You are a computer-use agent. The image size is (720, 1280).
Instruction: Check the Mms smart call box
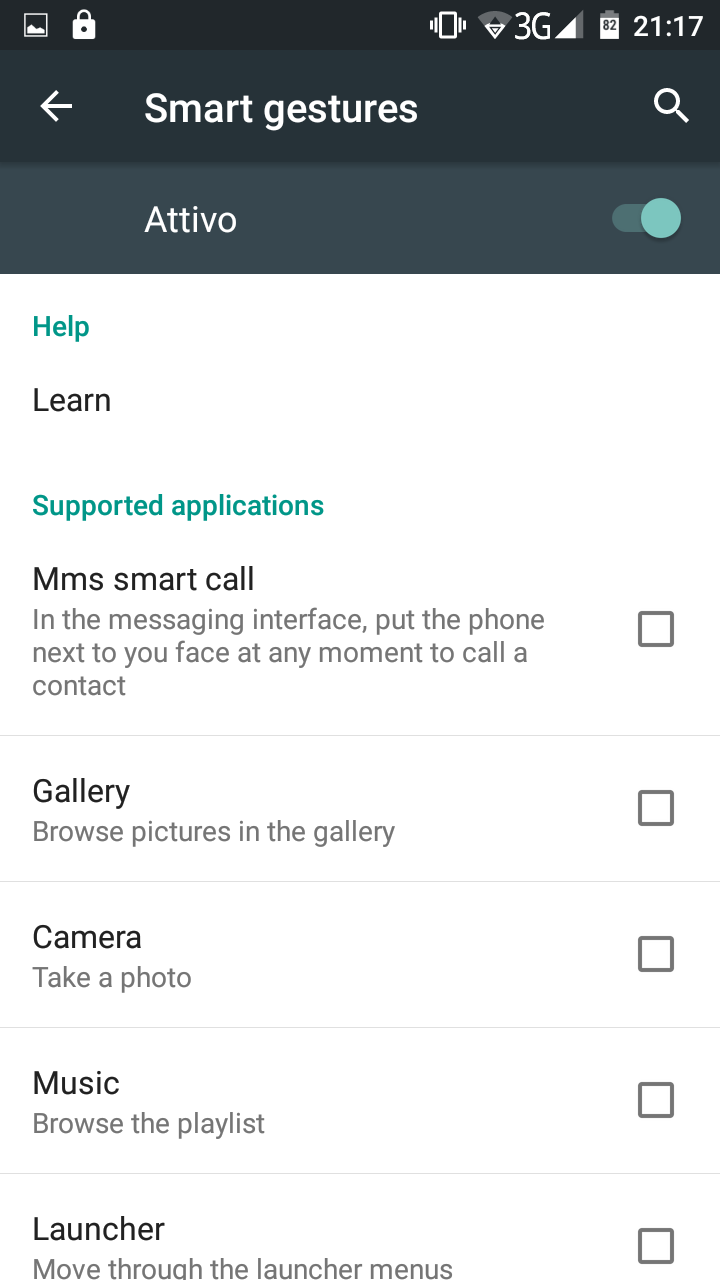pyautogui.click(x=656, y=630)
